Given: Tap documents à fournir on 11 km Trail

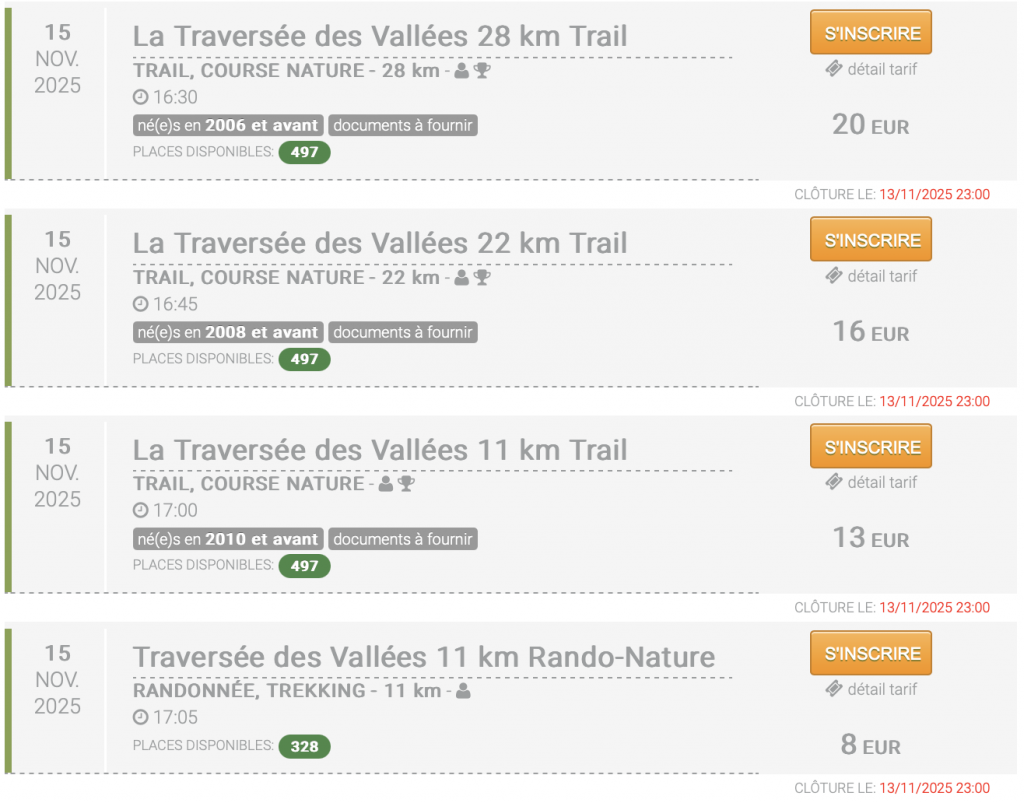Looking at the screenshot, I should (403, 539).
